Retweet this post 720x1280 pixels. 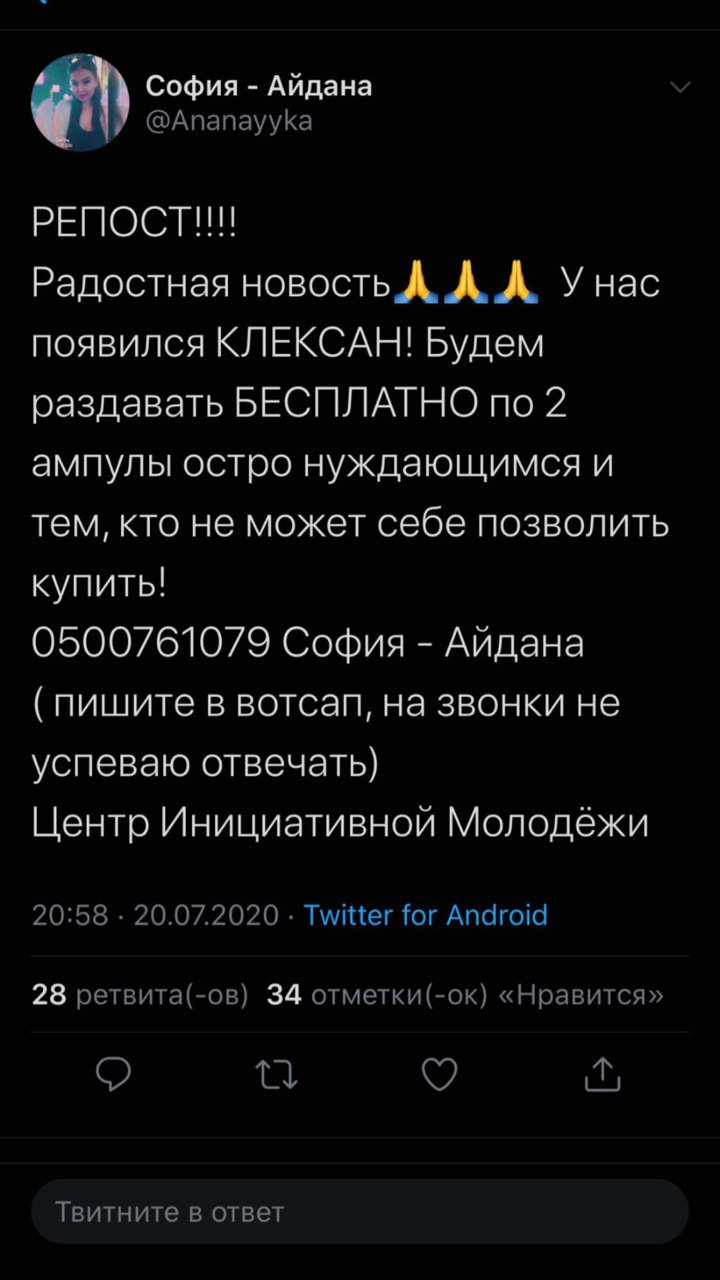point(277,1075)
